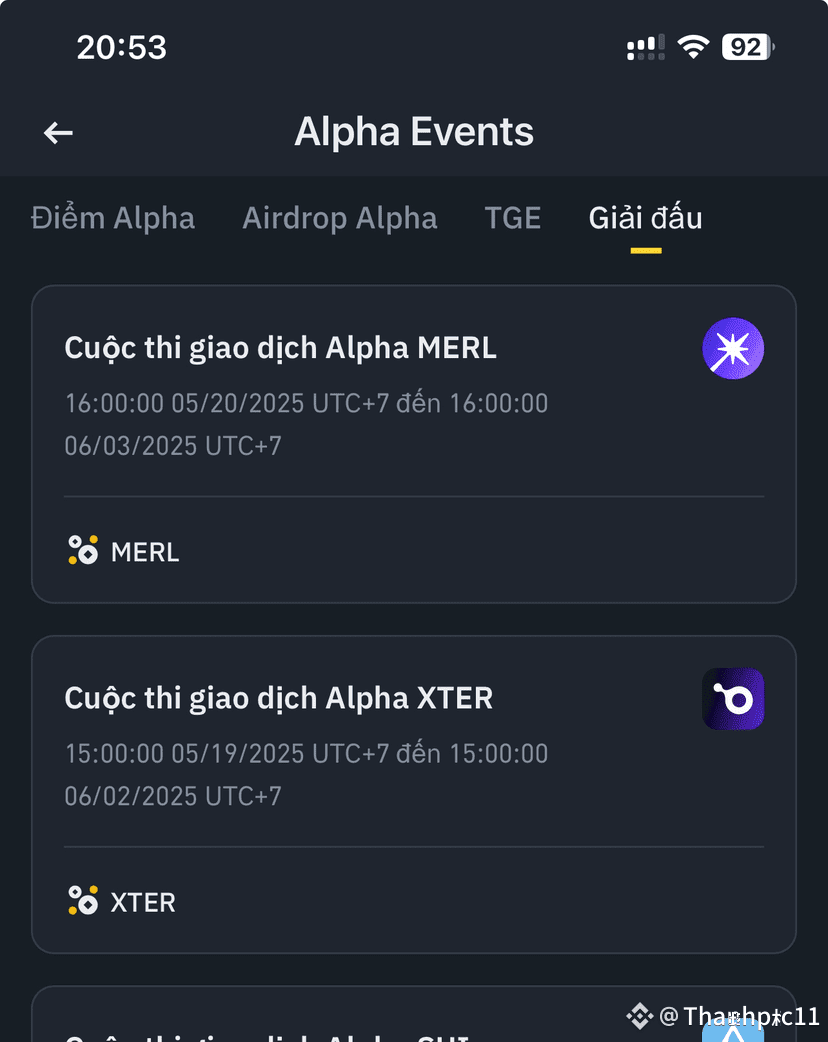Click the Merlin Chain logo icon on MERL card
The width and height of the screenshot is (828, 1042).
733,348
